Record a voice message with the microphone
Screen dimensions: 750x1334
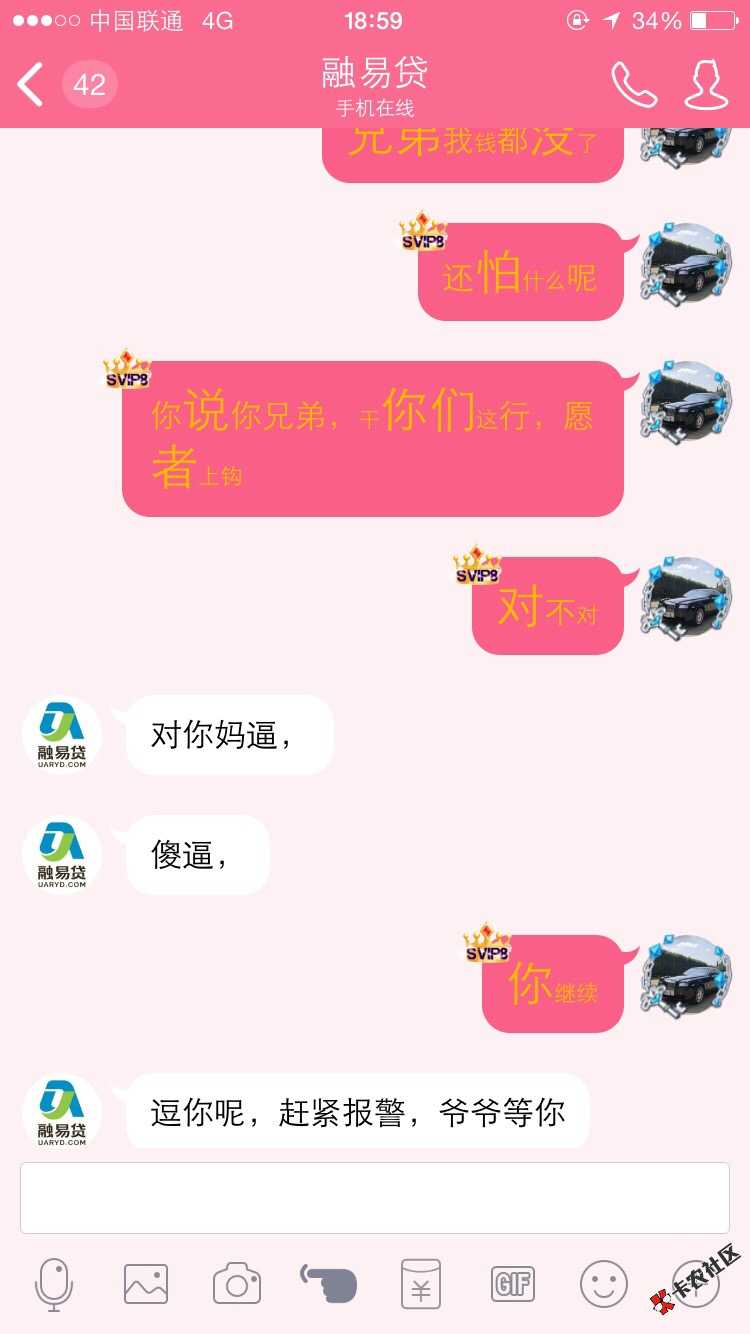[x=54, y=1284]
